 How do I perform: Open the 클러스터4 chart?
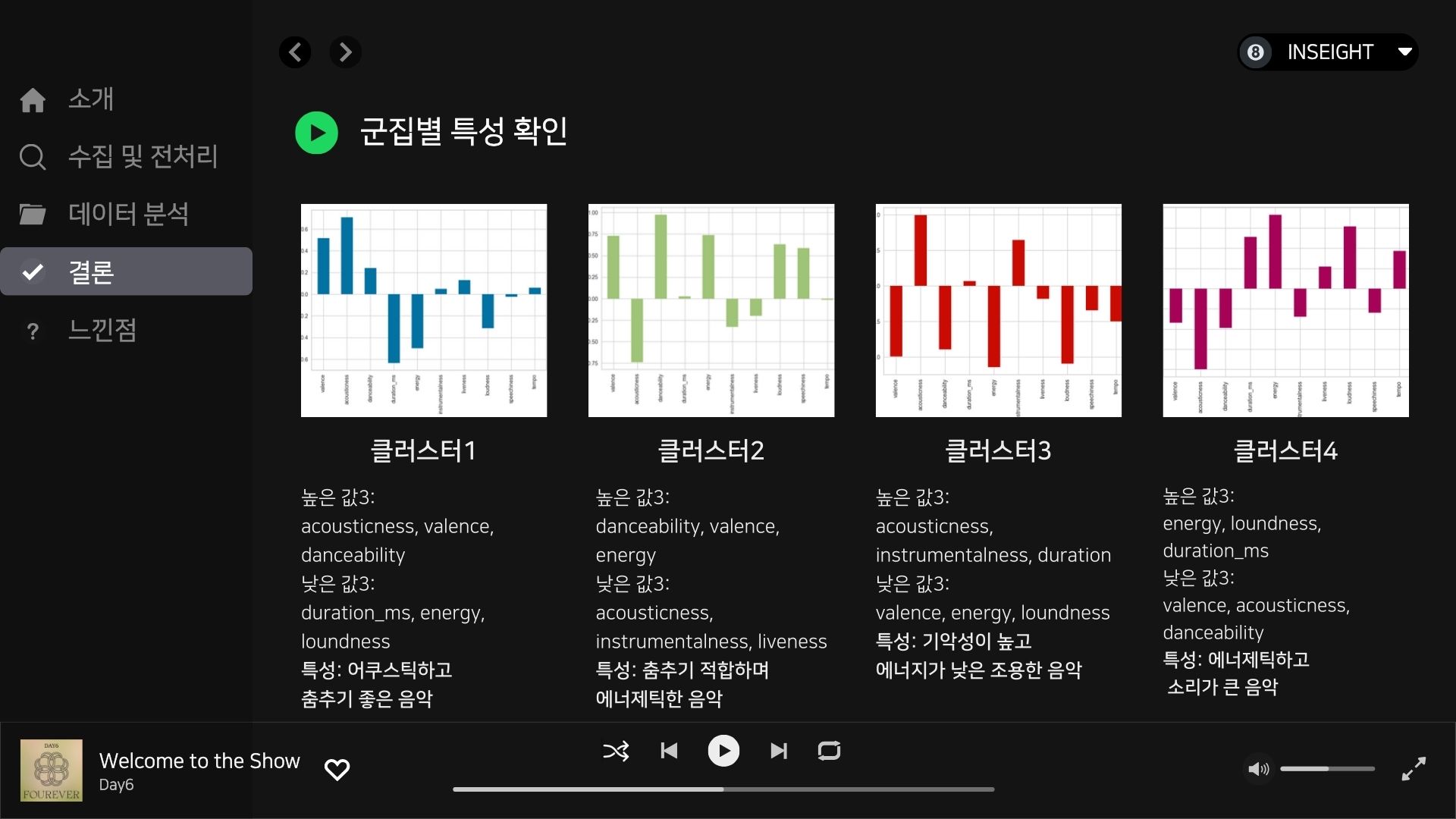point(1285,310)
